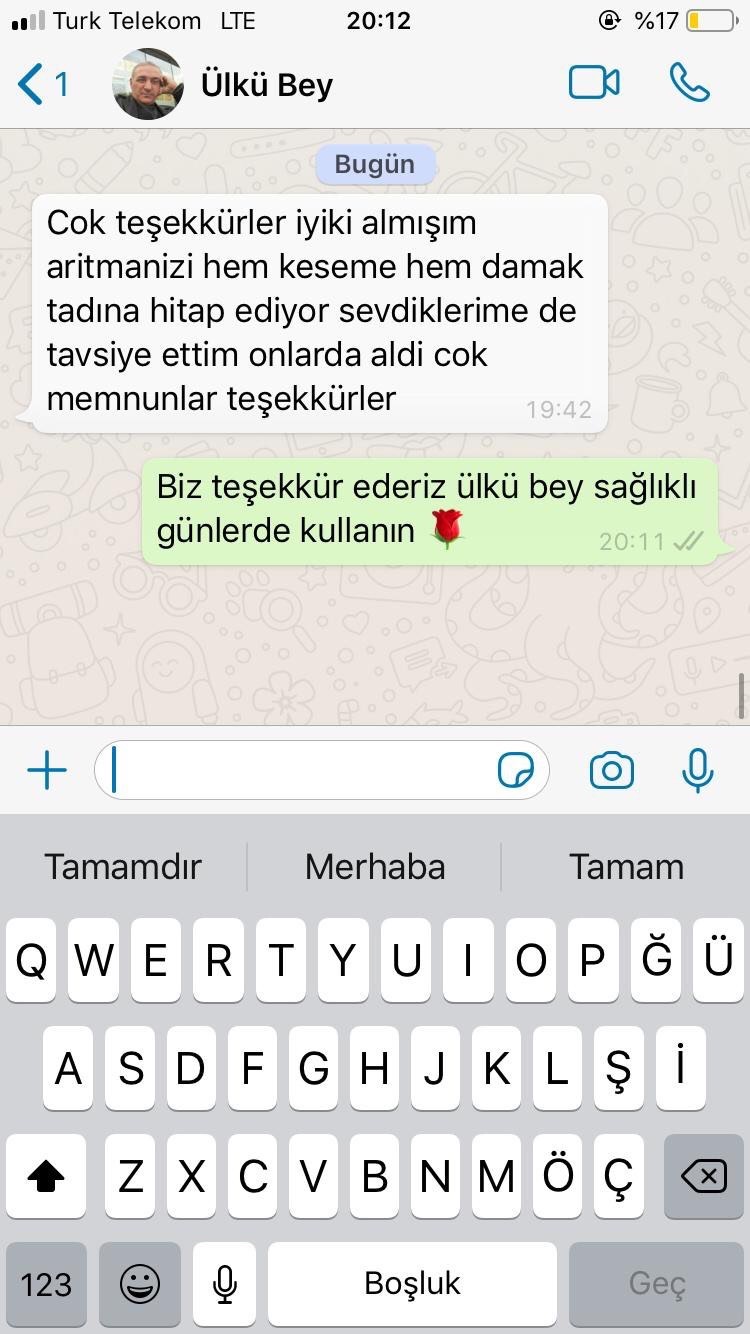Go back to the chat list

pos(43,84)
